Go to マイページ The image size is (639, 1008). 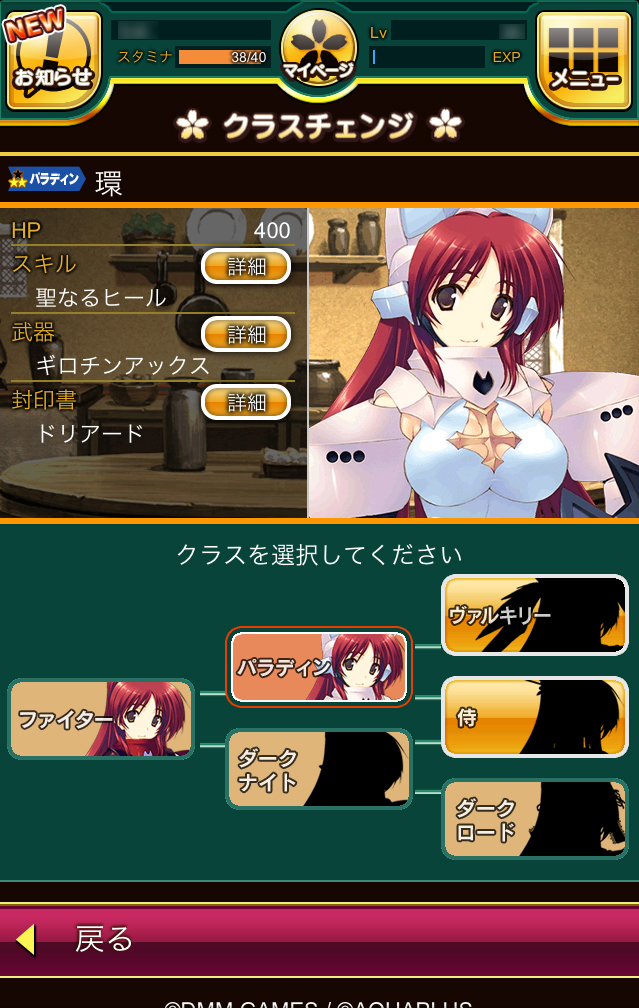[318, 50]
